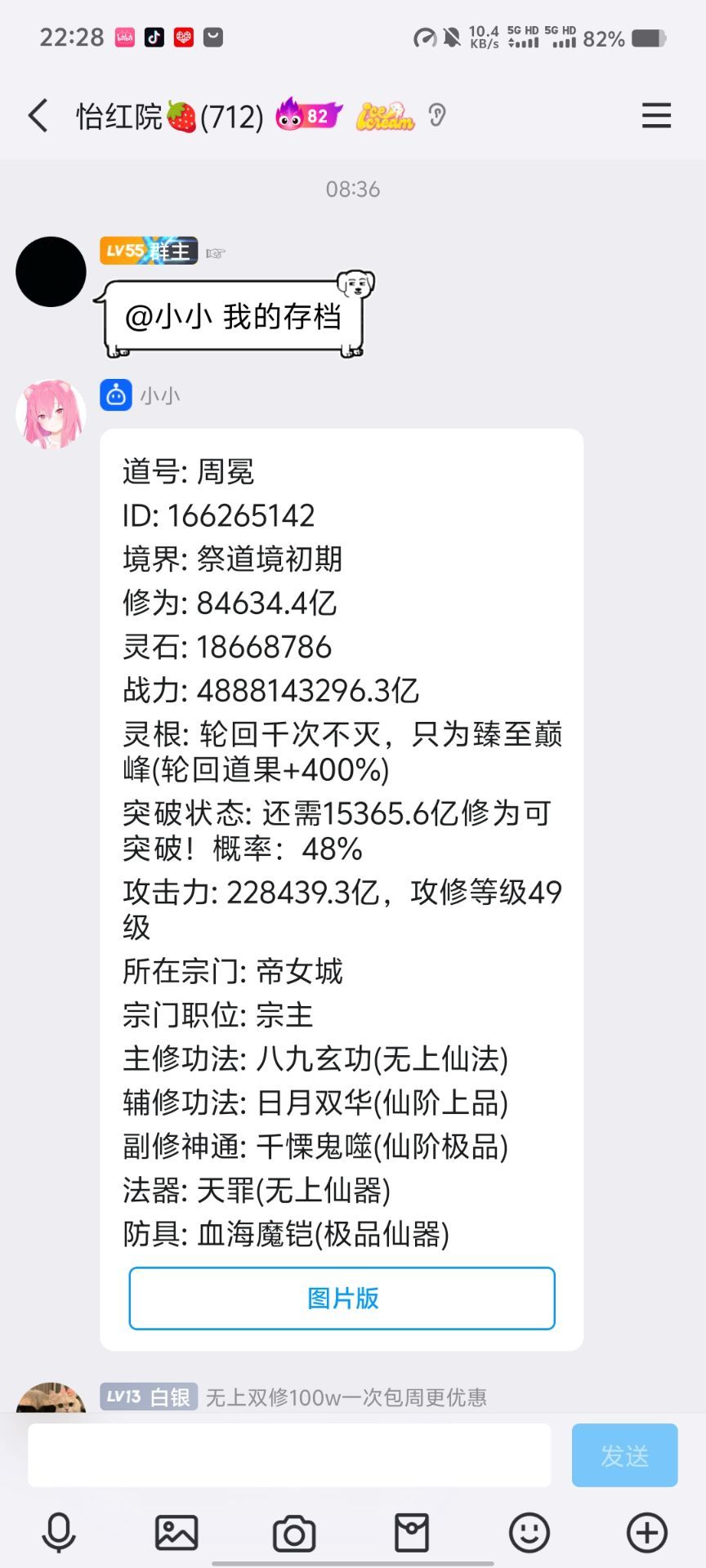Viewport: 706px width, 1568px height.
Task: Open the level 82 flame badge
Action: (308, 116)
